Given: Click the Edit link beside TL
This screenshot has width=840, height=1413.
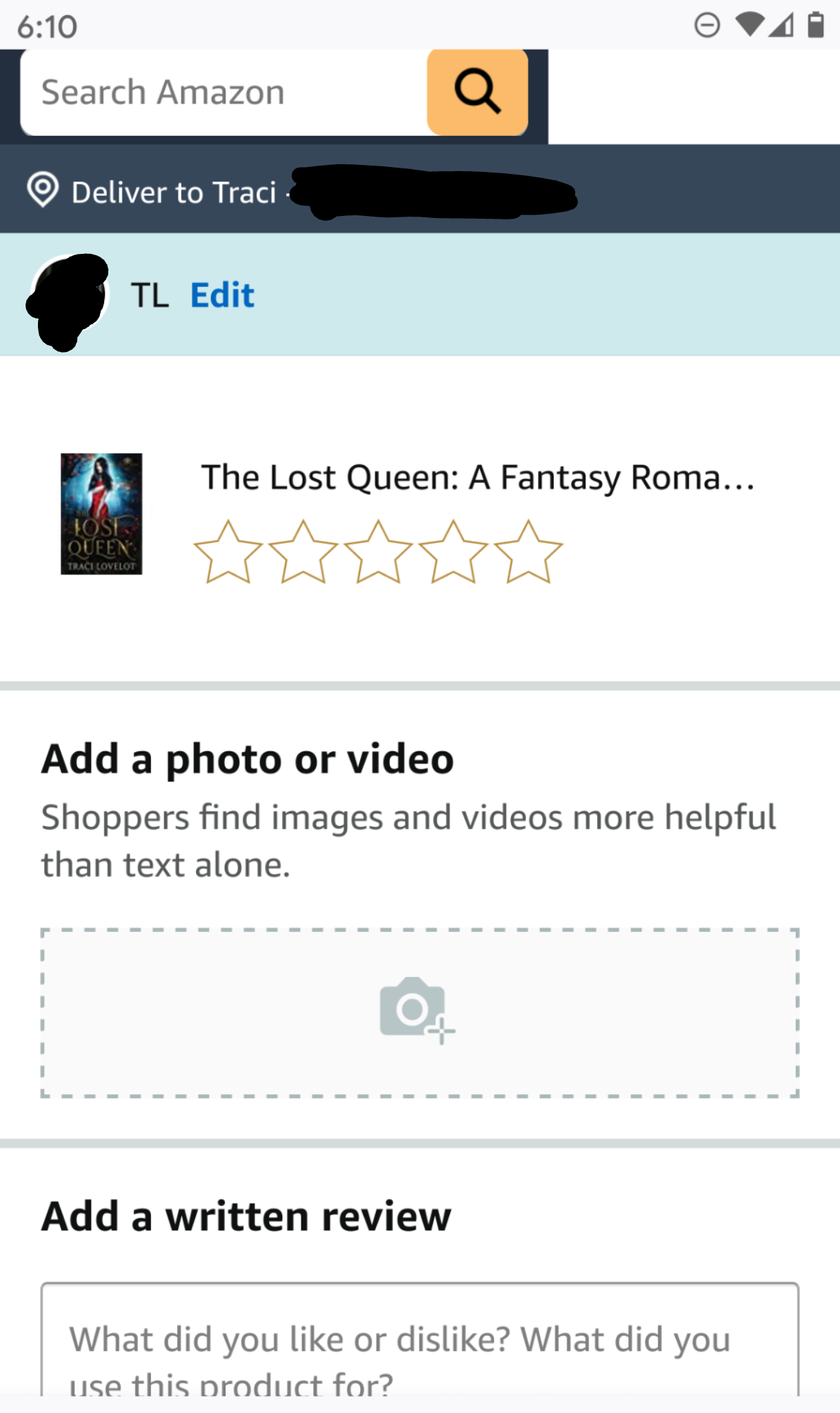Looking at the screenshot, I should 221,295.
